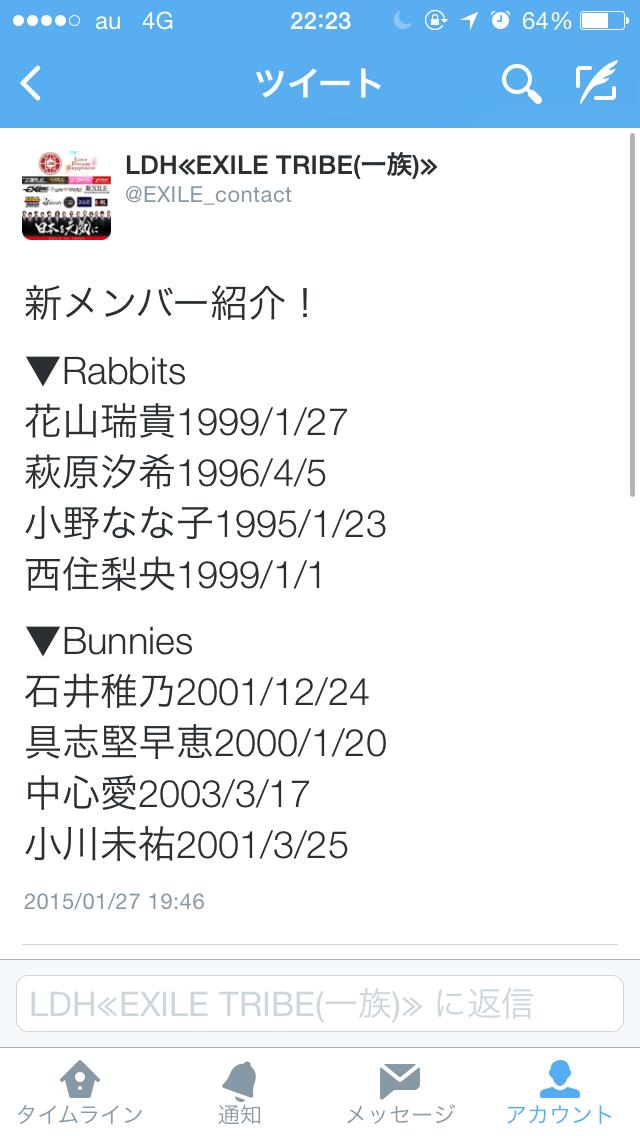This screenshot has height=1136, width=640.
Task: Switch to the タイムライン tab
Action: pos(80,1092)
